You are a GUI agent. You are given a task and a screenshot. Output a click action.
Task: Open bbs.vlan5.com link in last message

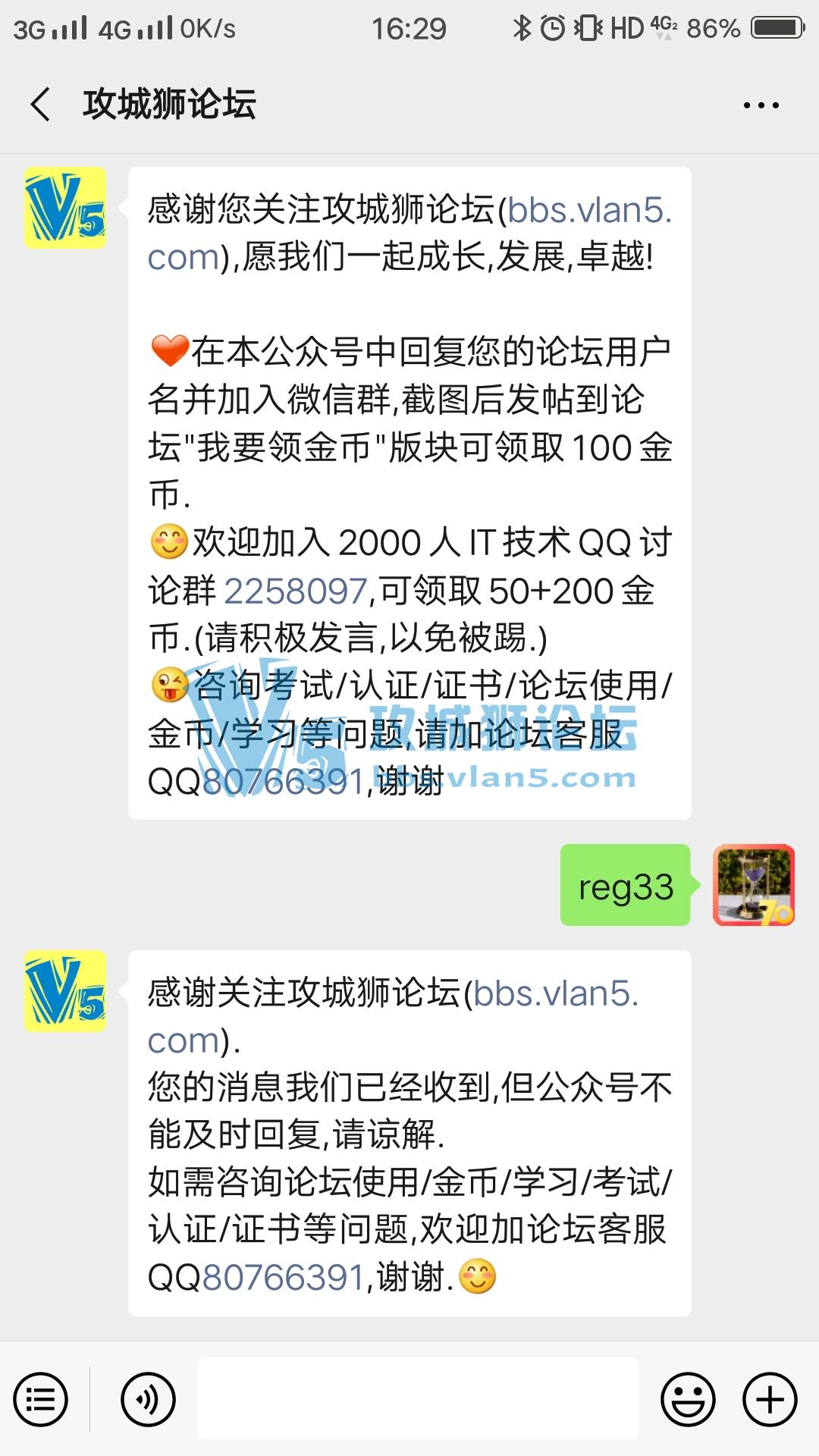[555, 994]
